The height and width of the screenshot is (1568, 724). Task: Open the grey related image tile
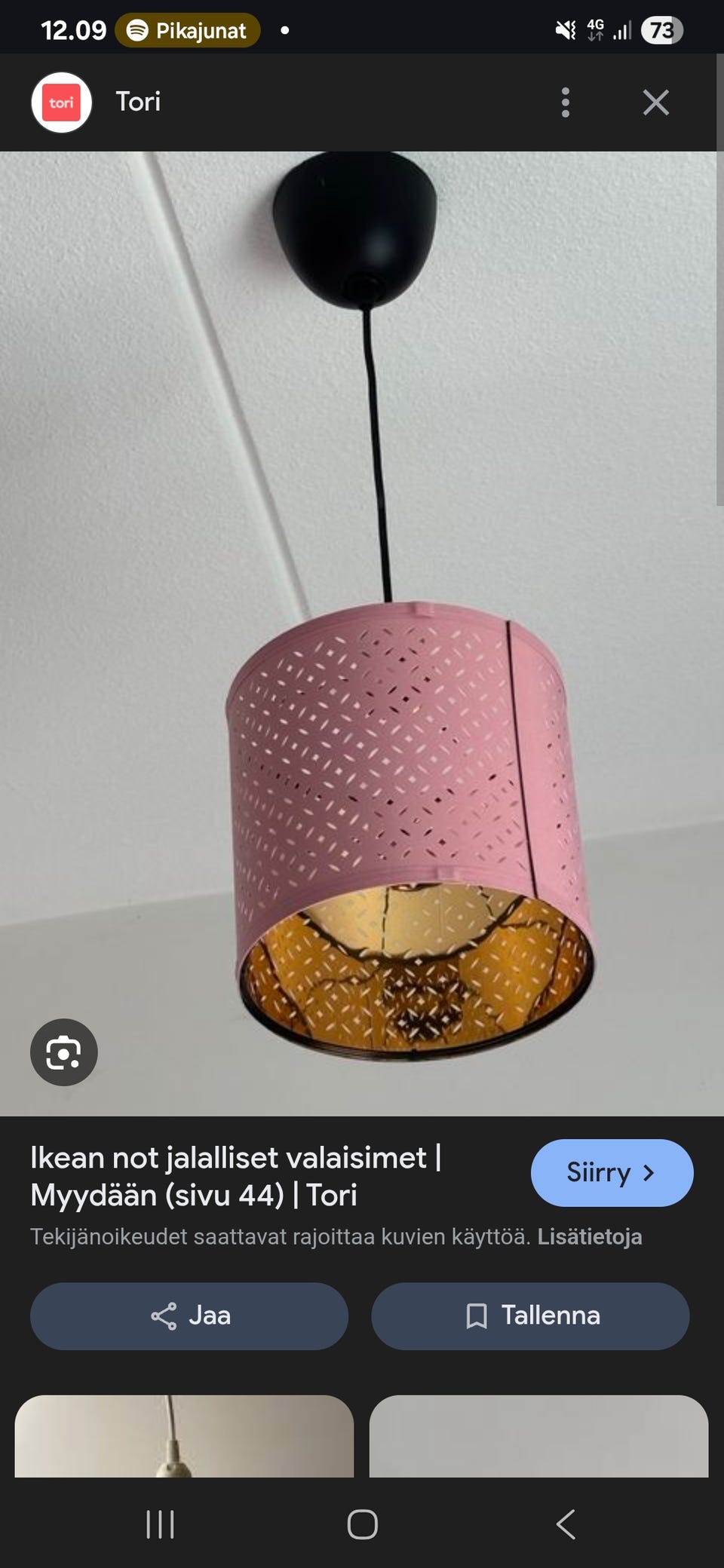tap(538, 1436)
